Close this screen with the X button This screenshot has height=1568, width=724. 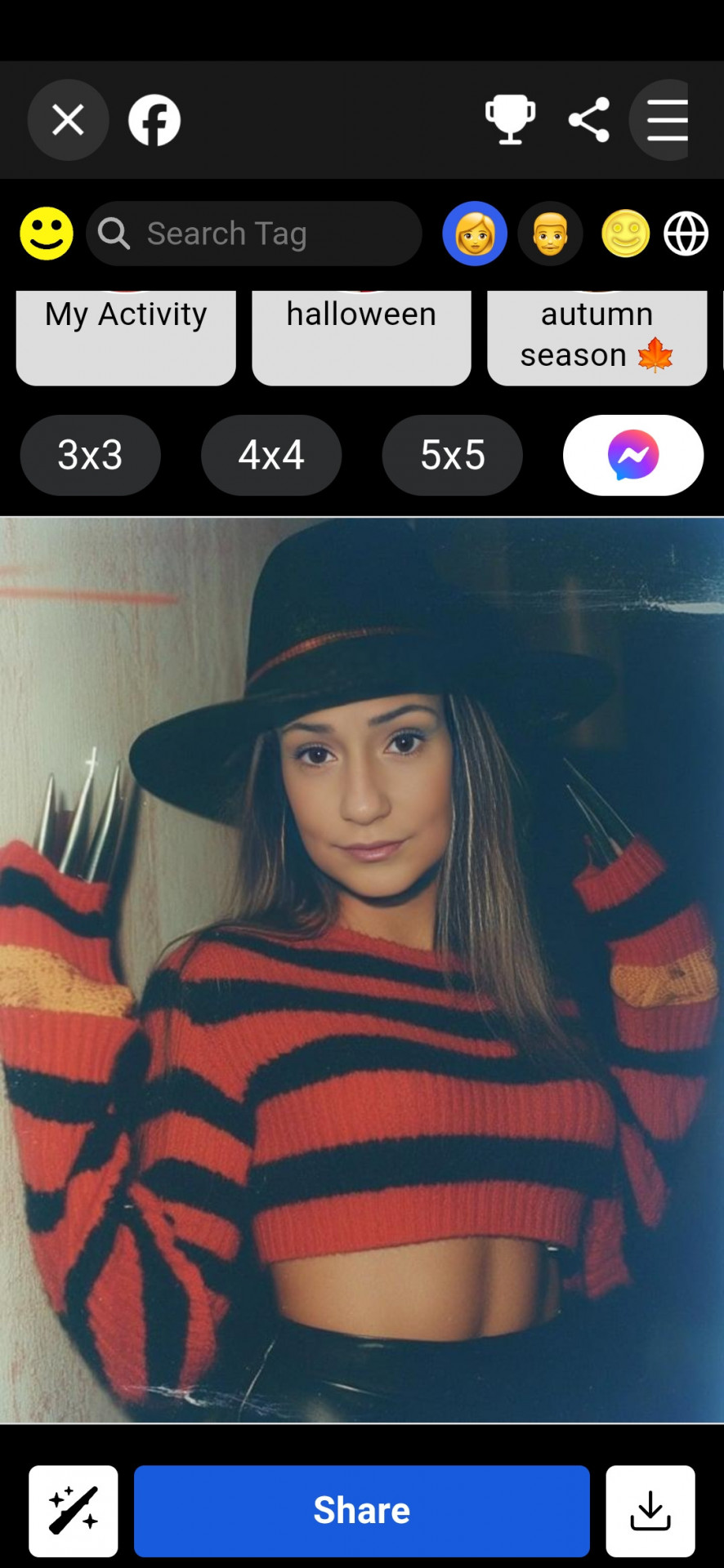68,120
